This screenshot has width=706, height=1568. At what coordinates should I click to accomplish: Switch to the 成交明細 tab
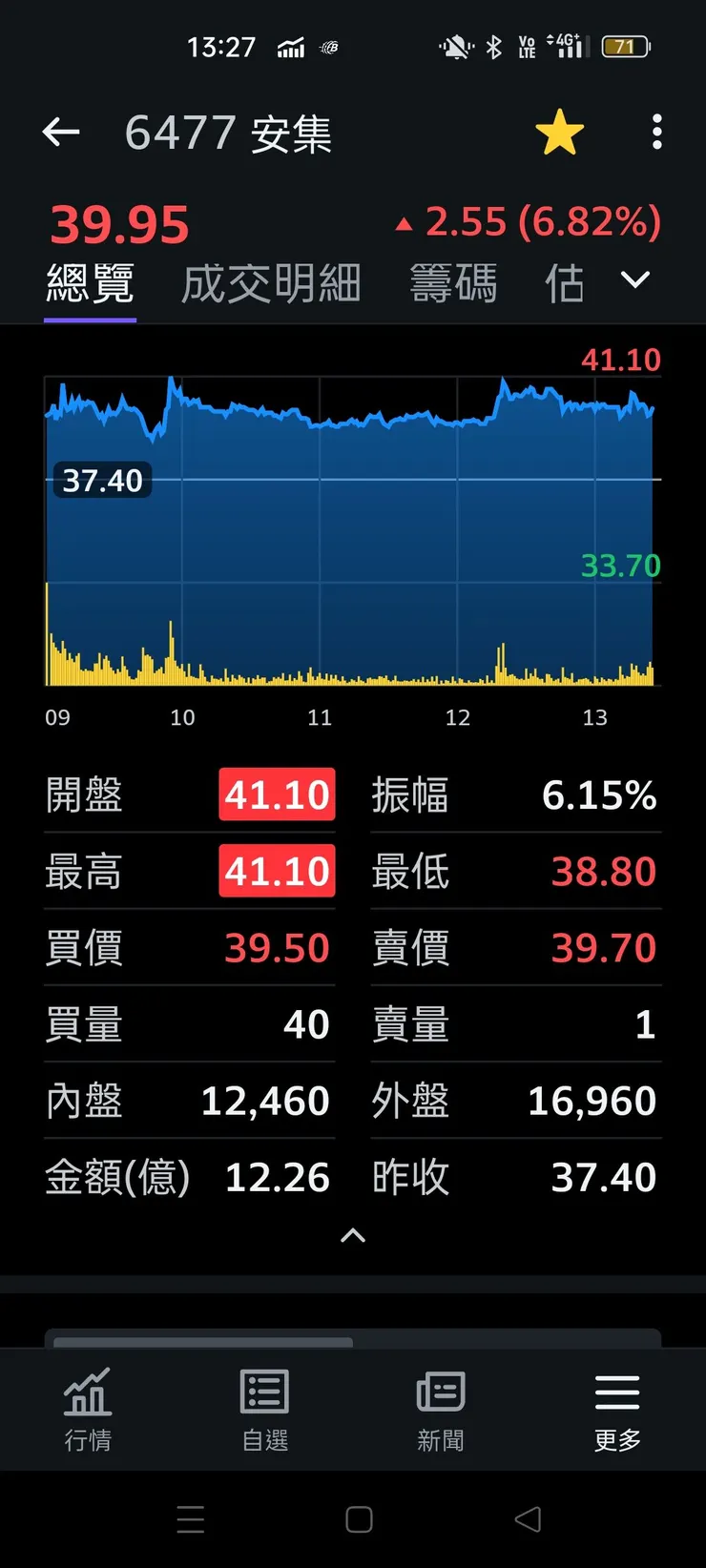270,283
